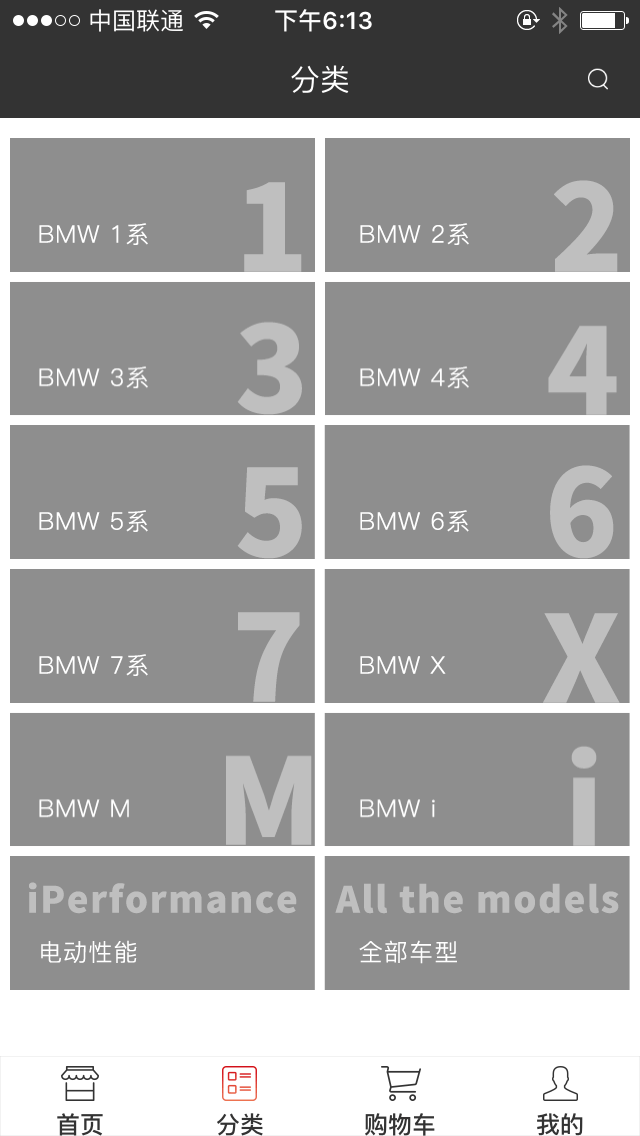Screen dimensions: 640x1136
Task: Open the iPerformance 电动性能 tile
Action: (162, 923)
